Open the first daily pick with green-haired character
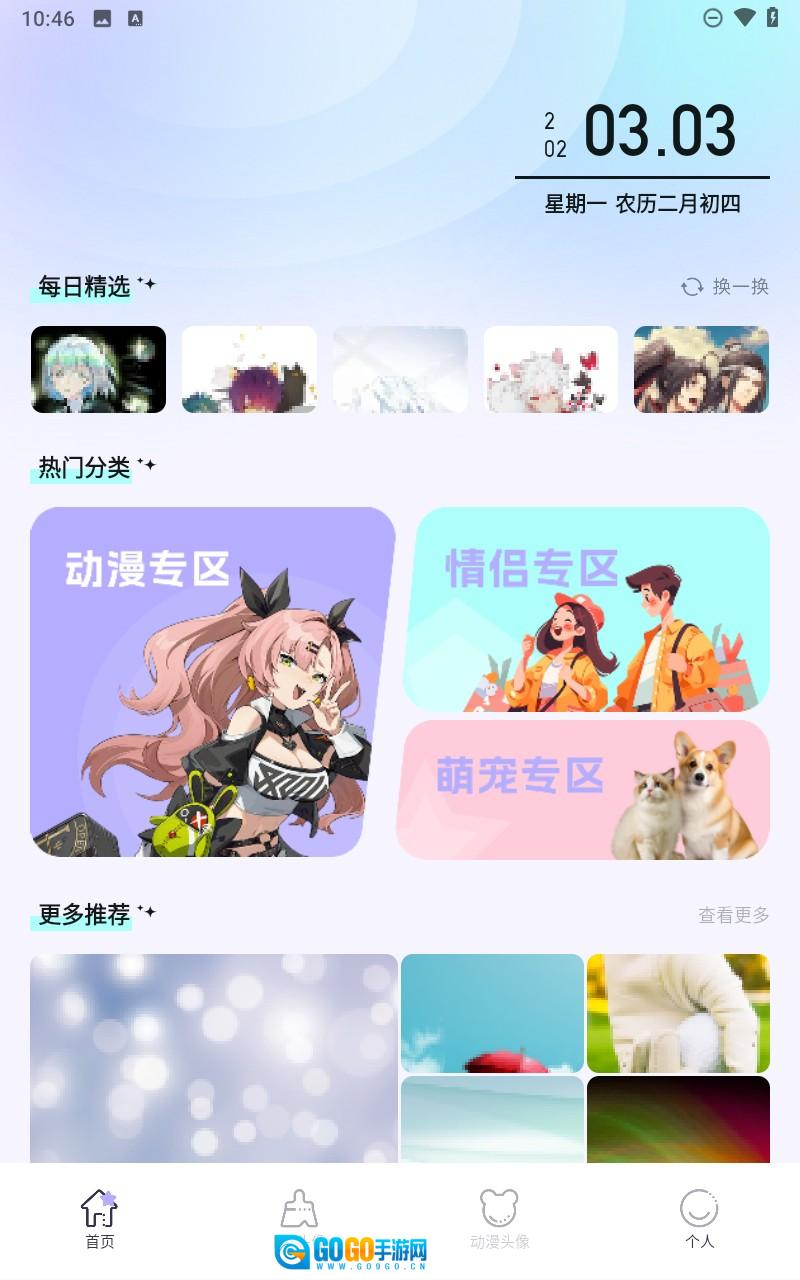The width and height of the screenshot is (800, 1280). point(98,369)
